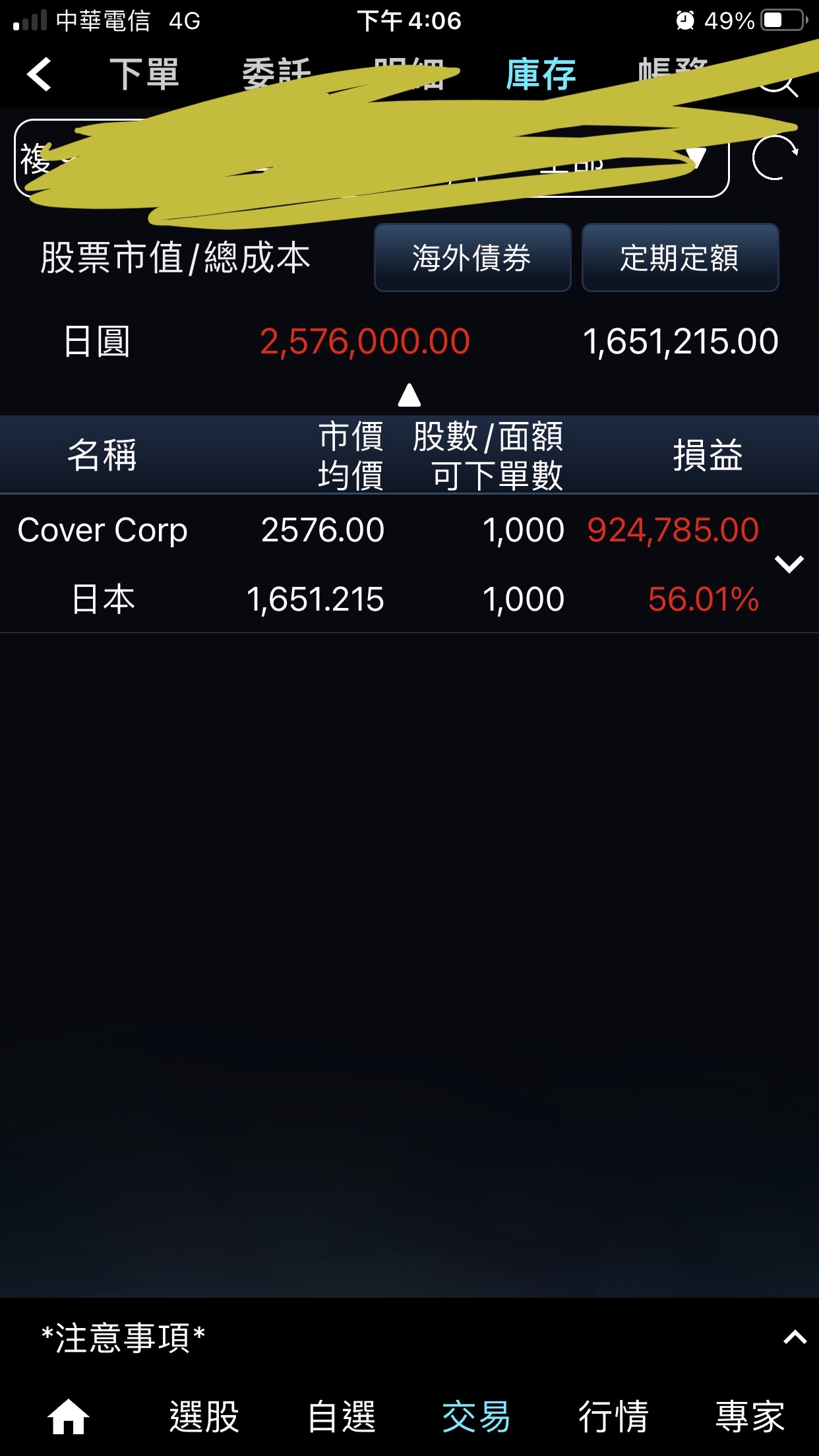This screenshot has height=1456, width=819.
Task: Switch to the 下單 tab
Action: (144, 74)
